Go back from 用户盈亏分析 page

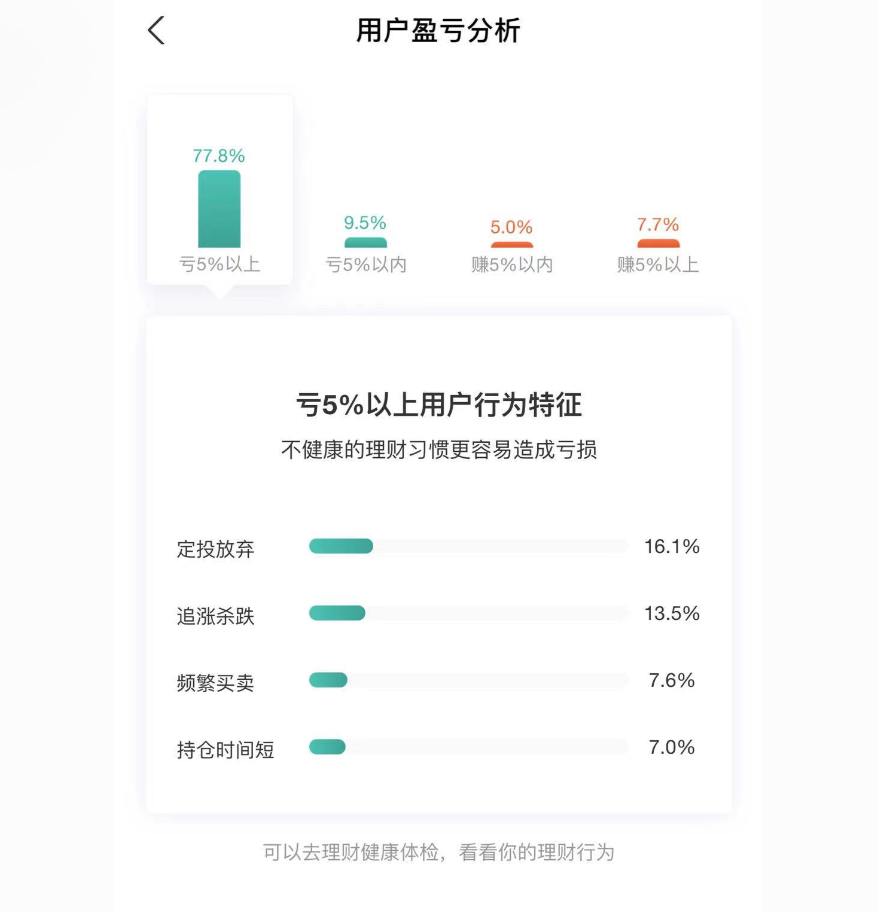(x=156, y=30)
